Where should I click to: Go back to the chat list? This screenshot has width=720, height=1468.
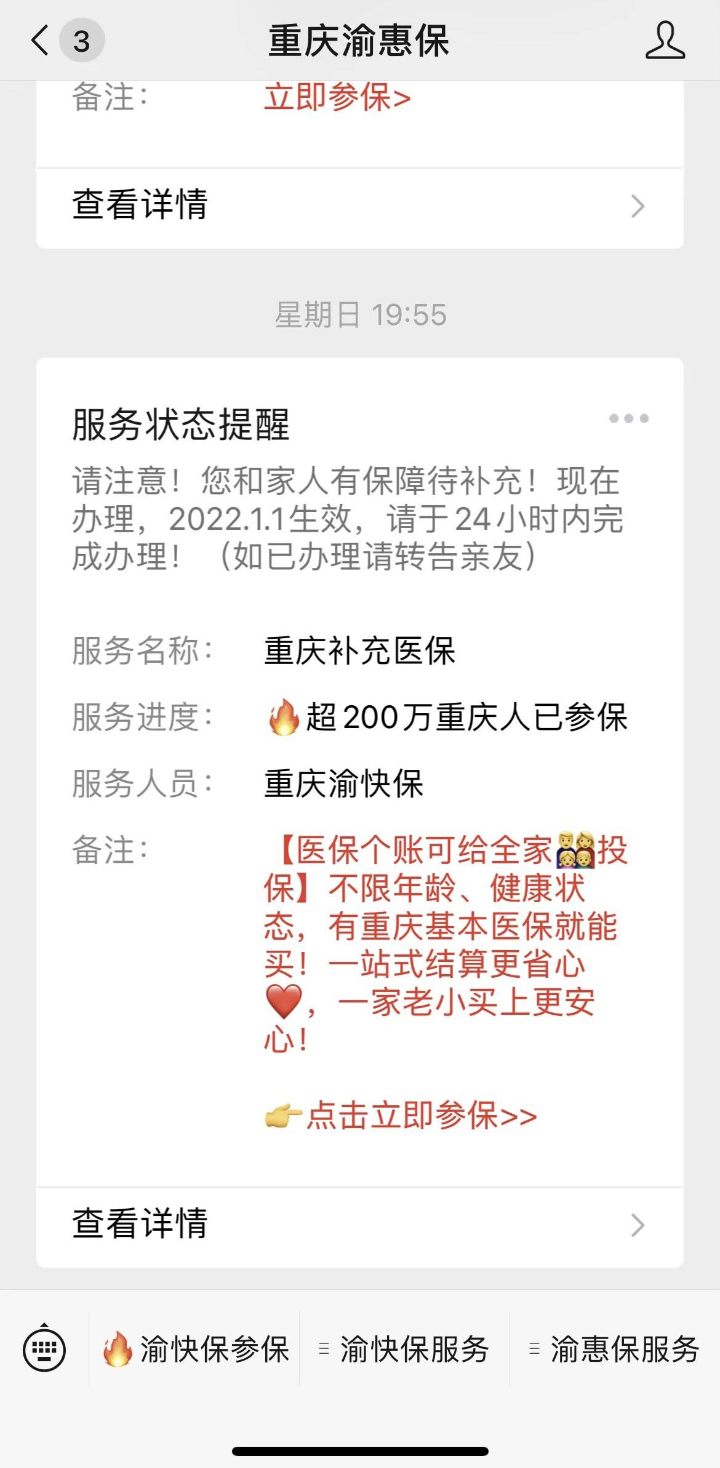[42, 41]
